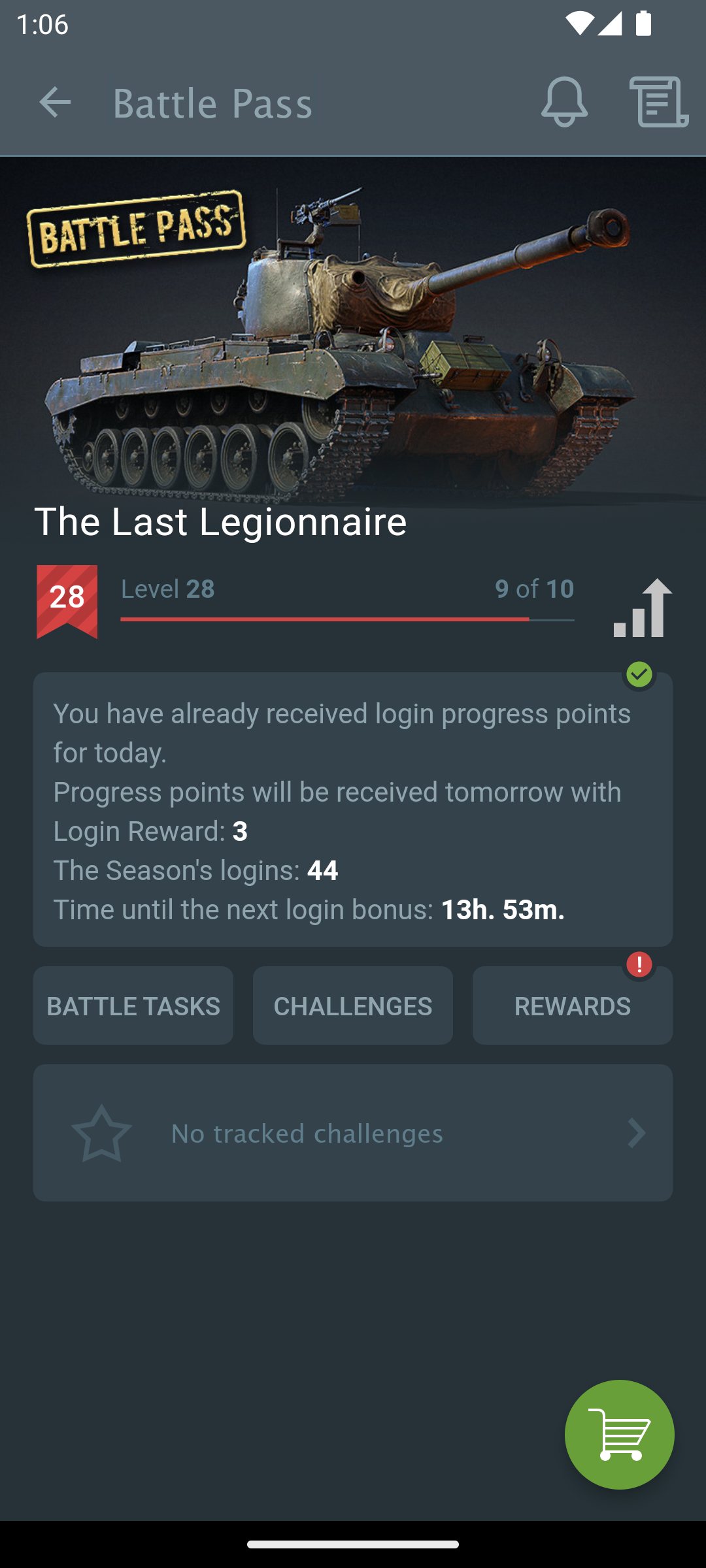View Challenges
The width and height of the screenshot is (706, 1568).
point(353,1005)
